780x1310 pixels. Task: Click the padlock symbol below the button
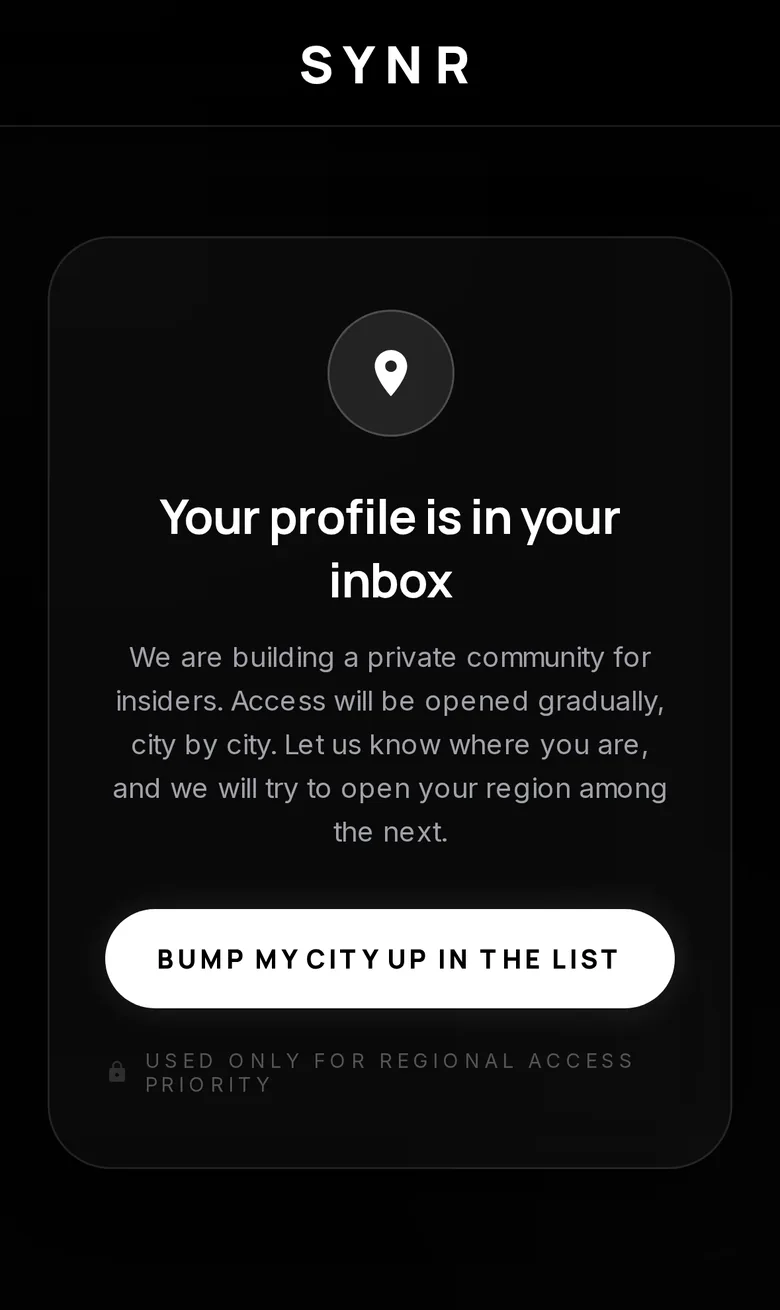coord(117,1071)
